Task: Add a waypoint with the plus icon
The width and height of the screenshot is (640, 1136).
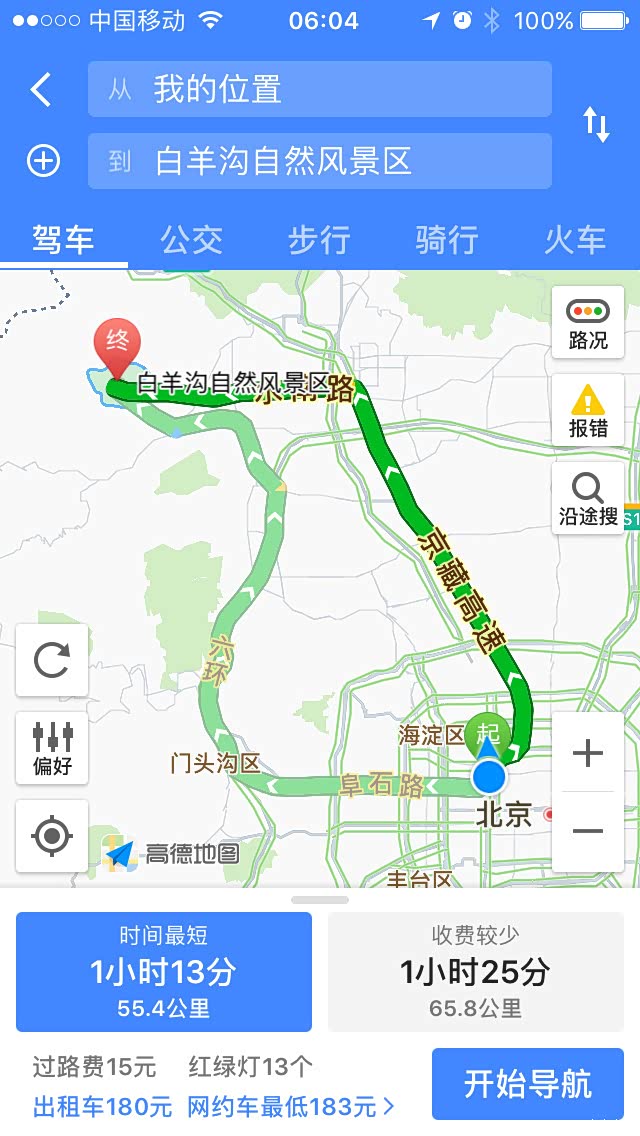Action: pos(43,161)
